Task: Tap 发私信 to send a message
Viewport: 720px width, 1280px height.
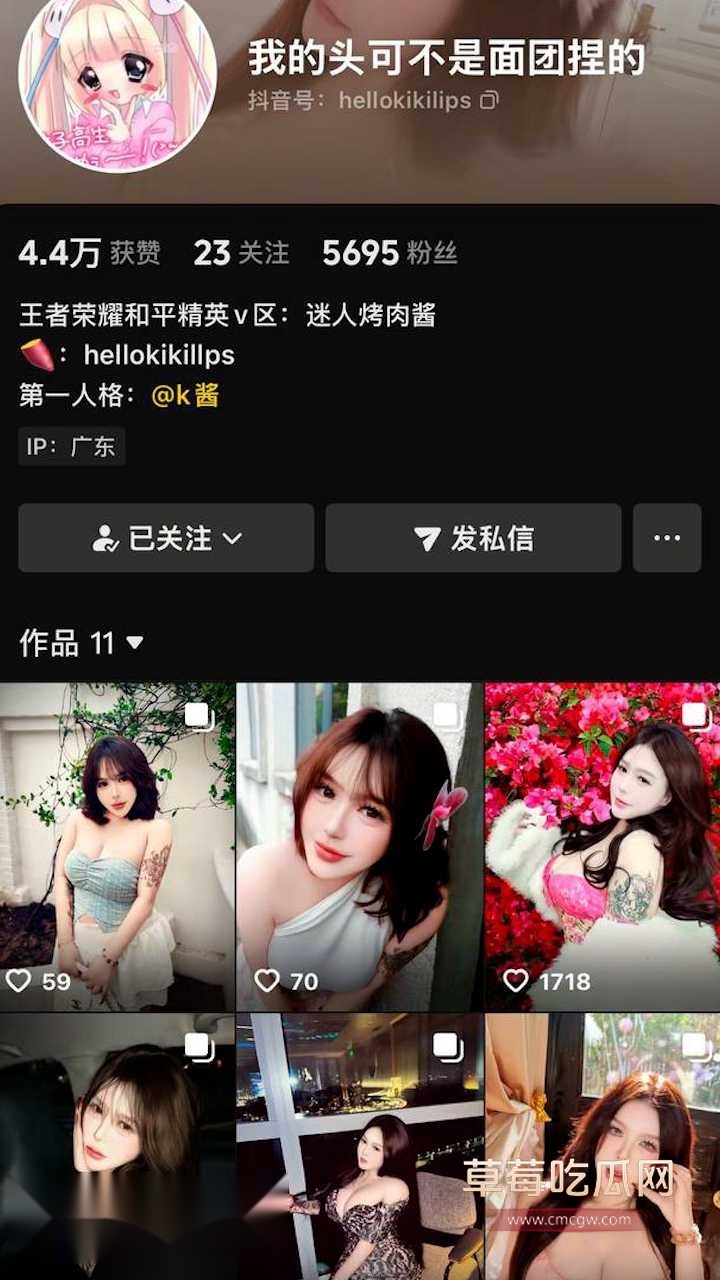Action: pyautogui.click(x=473, y=538)
